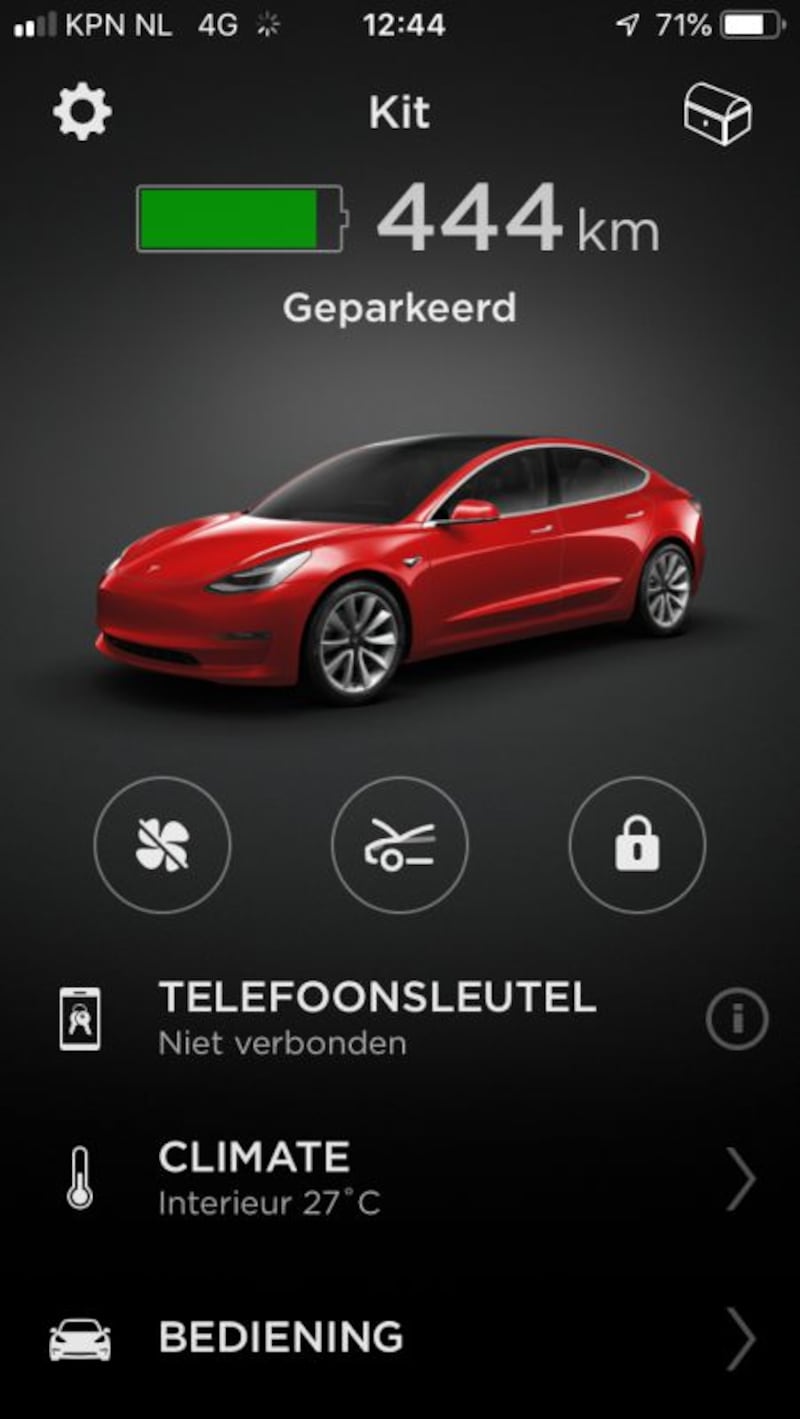Tap the padlock button to unlock the car
The width and height of the screenshot is (800, 1419).
pyautogui.click(x=637, y=845)
